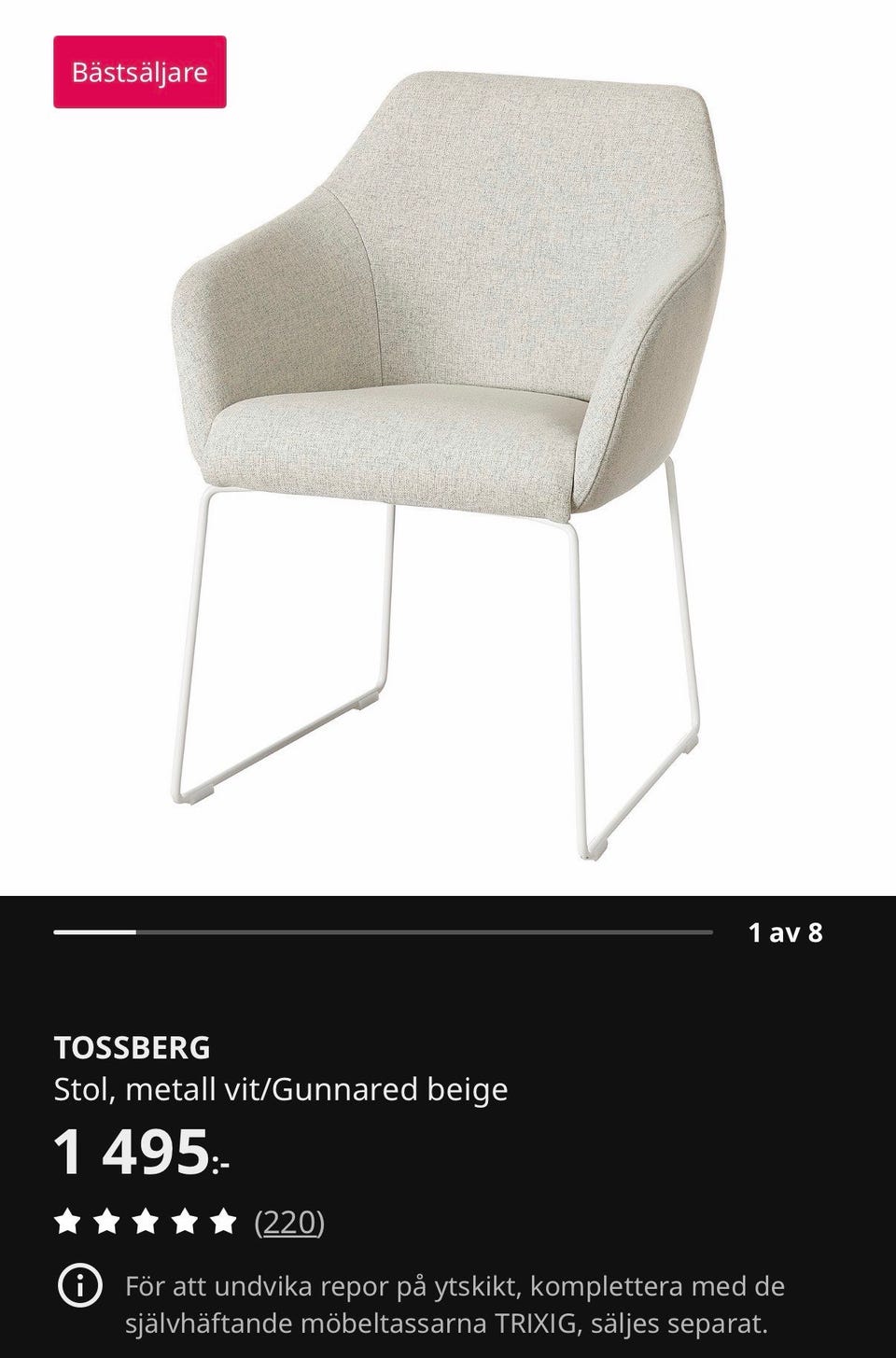Screen dimensions: 896x1358
Task: Click the '1 av 8' image counter
Action: 786,932
